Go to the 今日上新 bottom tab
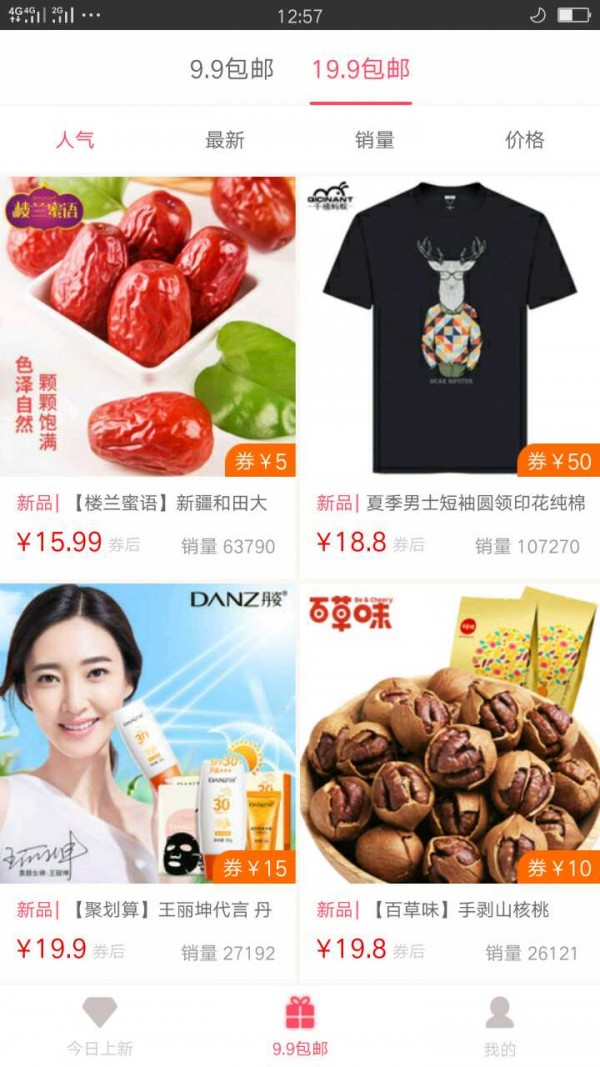This screenshot has width=600, height=1067. (x=100, y=1027)
